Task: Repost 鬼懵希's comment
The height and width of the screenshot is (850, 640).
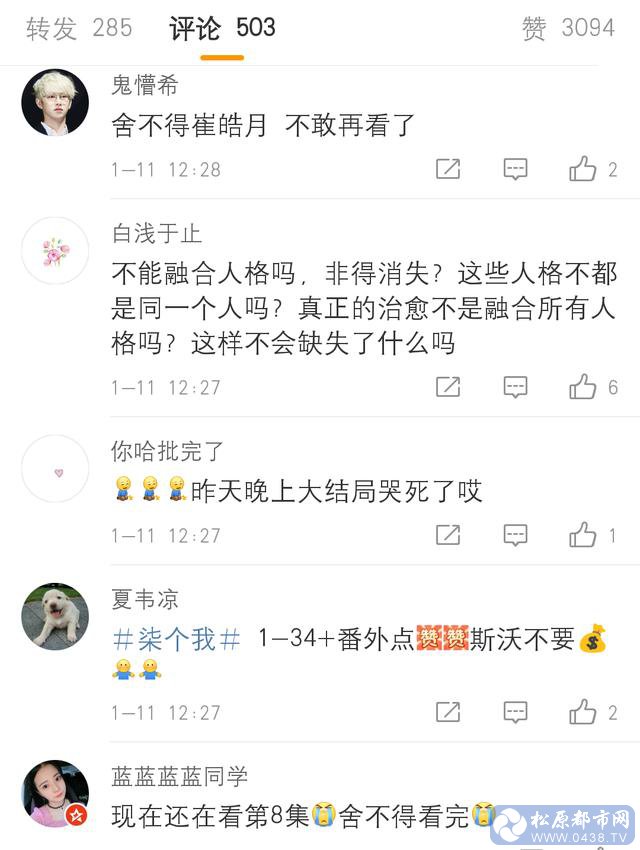Action: tap(448, 169)
